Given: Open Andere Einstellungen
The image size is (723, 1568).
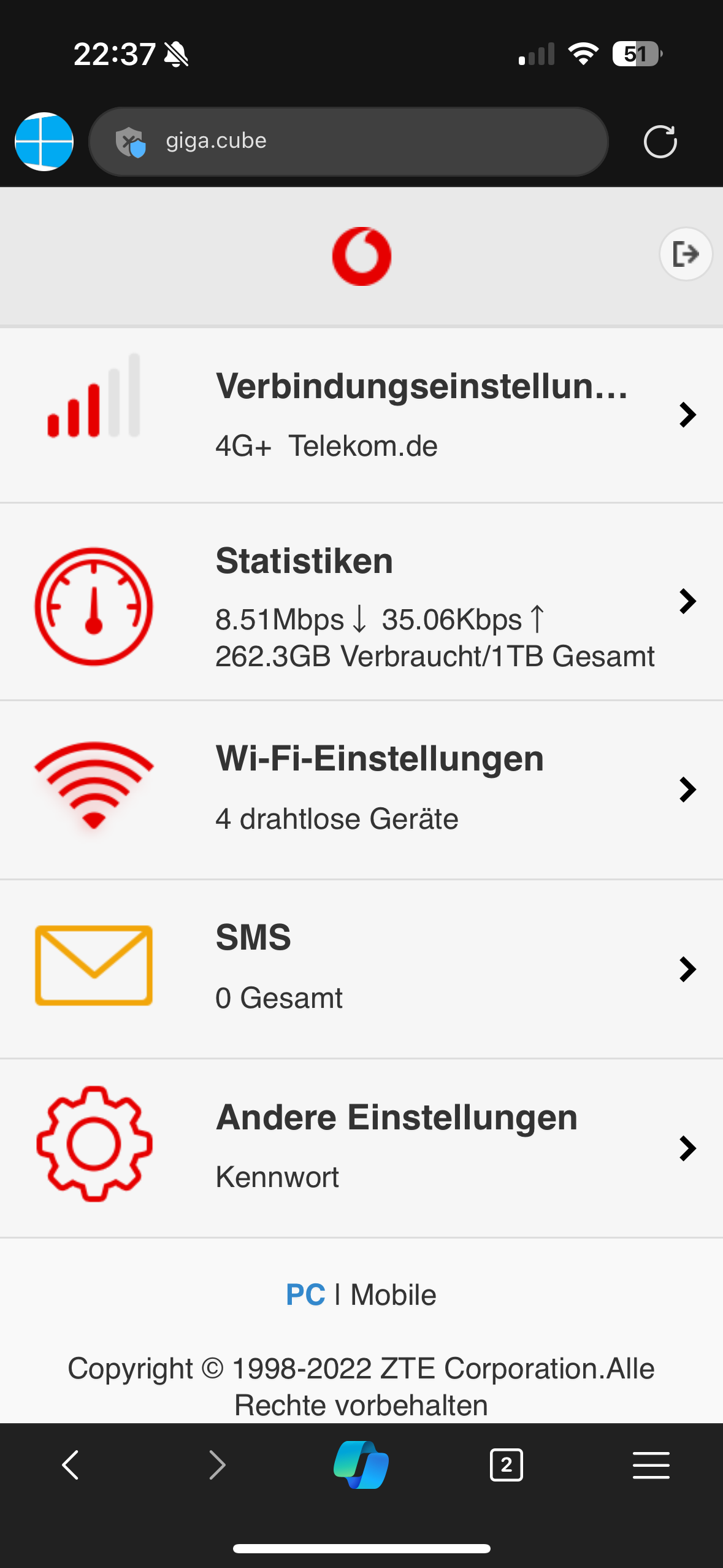Looking at the screenshot, I should [x=361, y=1148].
